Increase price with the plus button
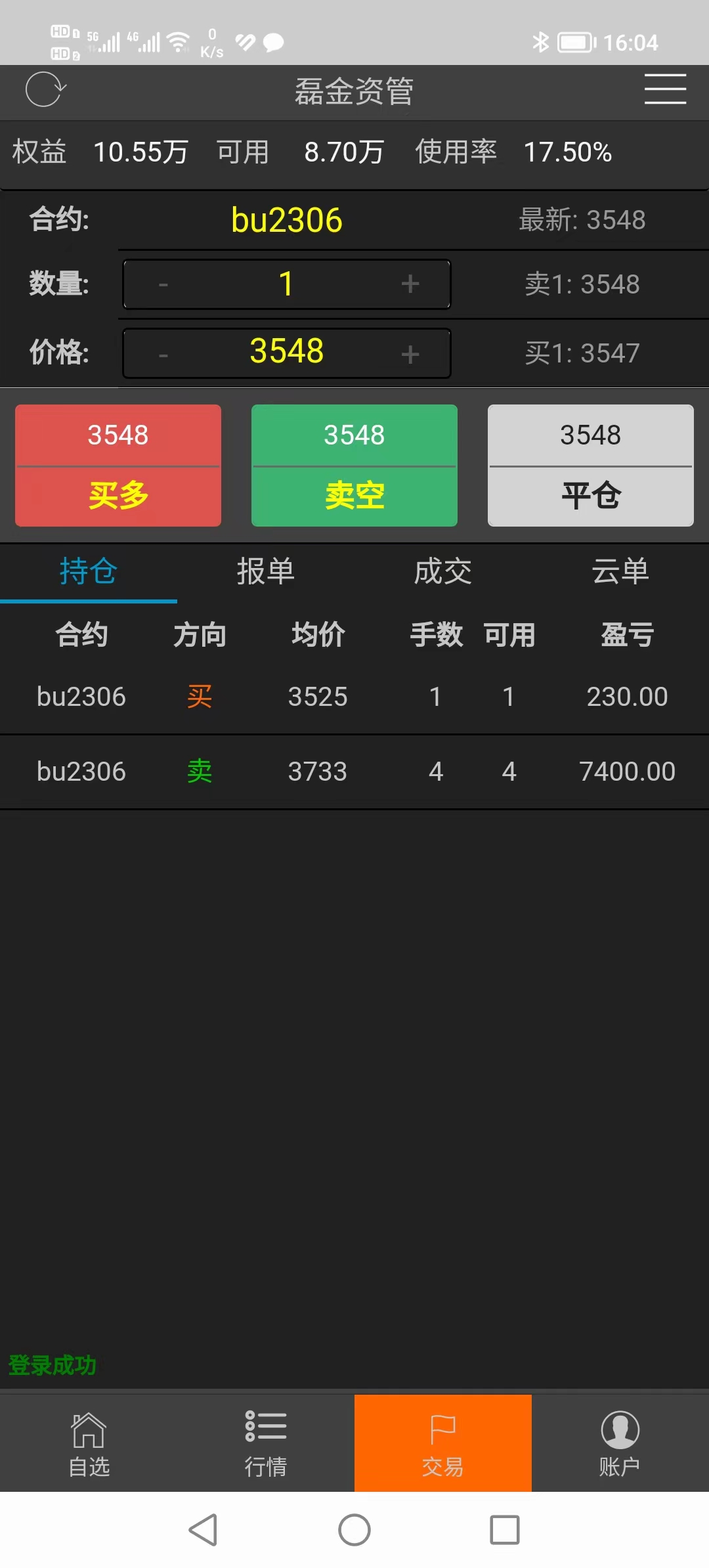Viewport: 709px width, 1568px height. (x=410, y=355)
